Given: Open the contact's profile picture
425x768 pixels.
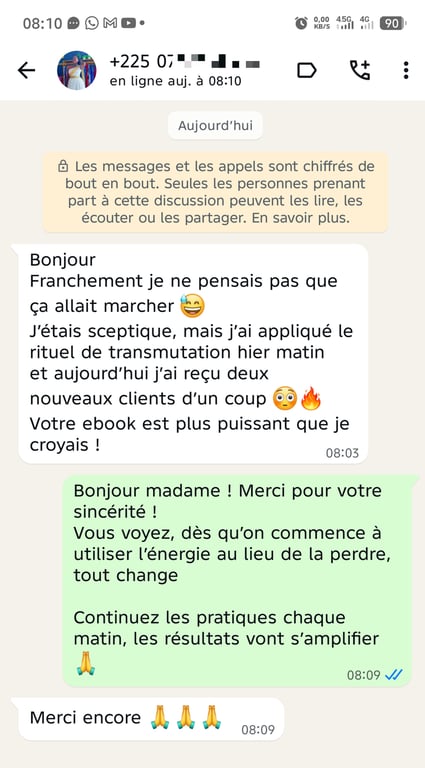Looking at the screenshot, I should 77,70.
